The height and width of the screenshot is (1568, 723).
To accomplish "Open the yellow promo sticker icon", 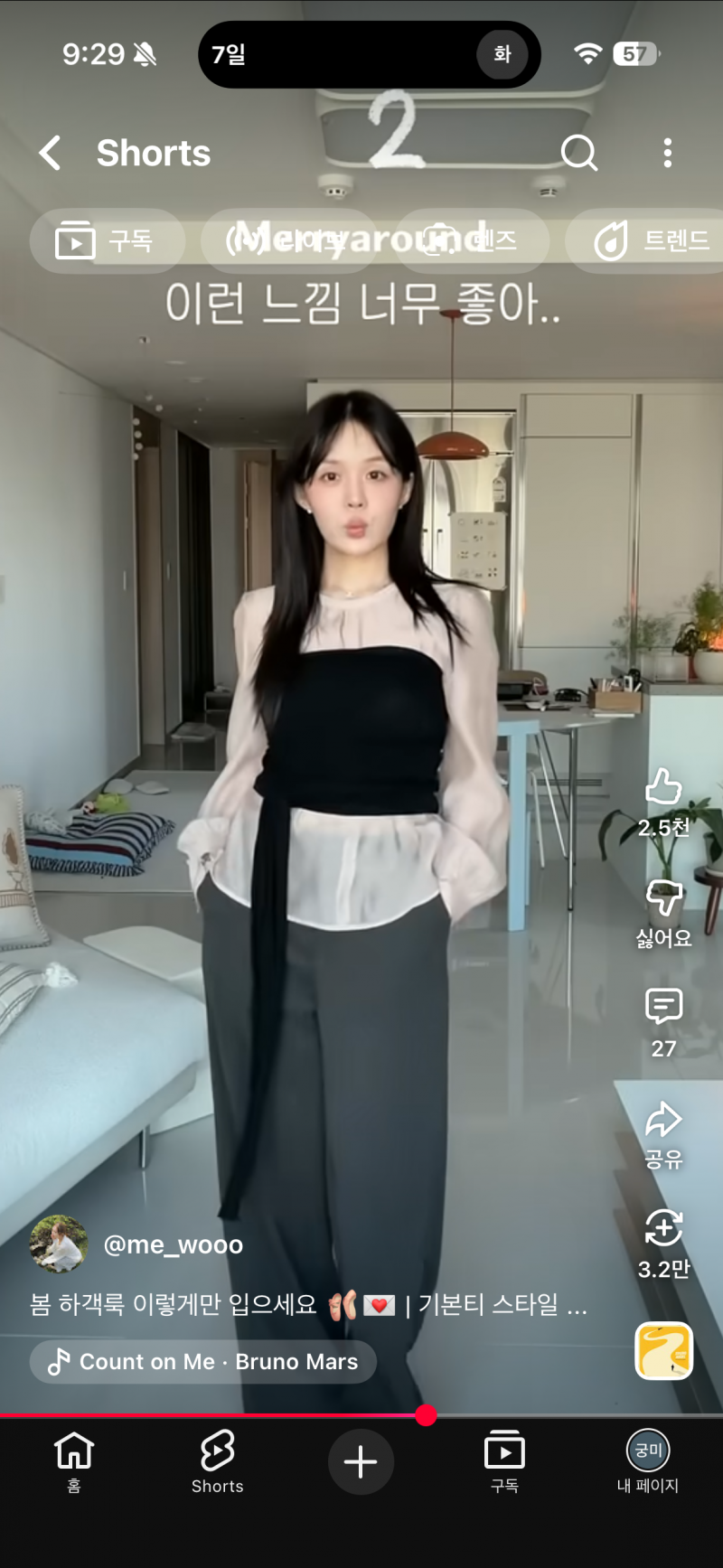I will [663, 1350].
